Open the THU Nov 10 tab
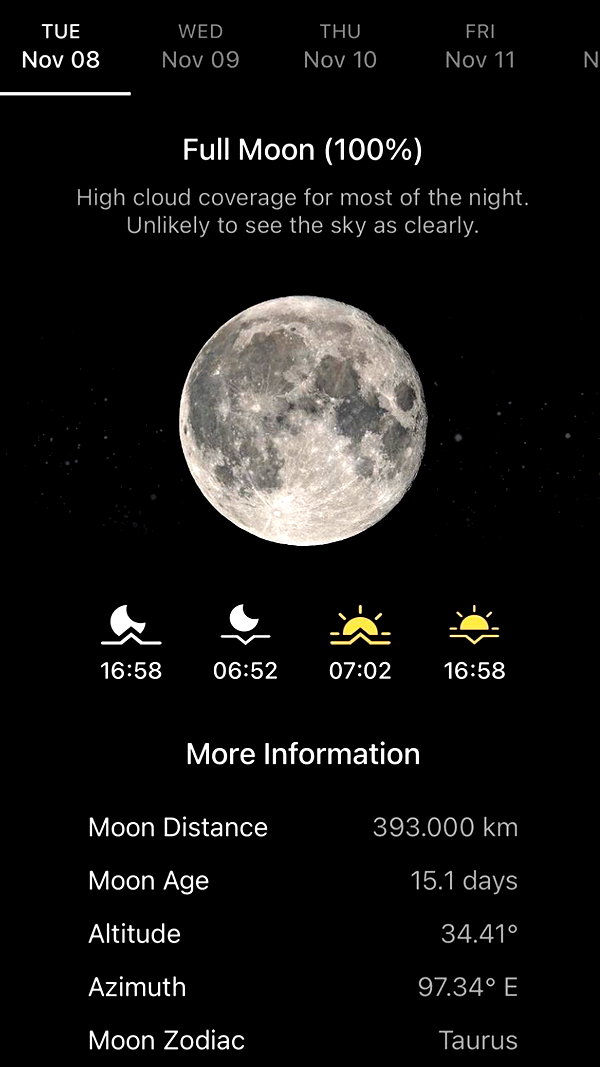The width and height of the screenshot is (600, 1067). 340,46
